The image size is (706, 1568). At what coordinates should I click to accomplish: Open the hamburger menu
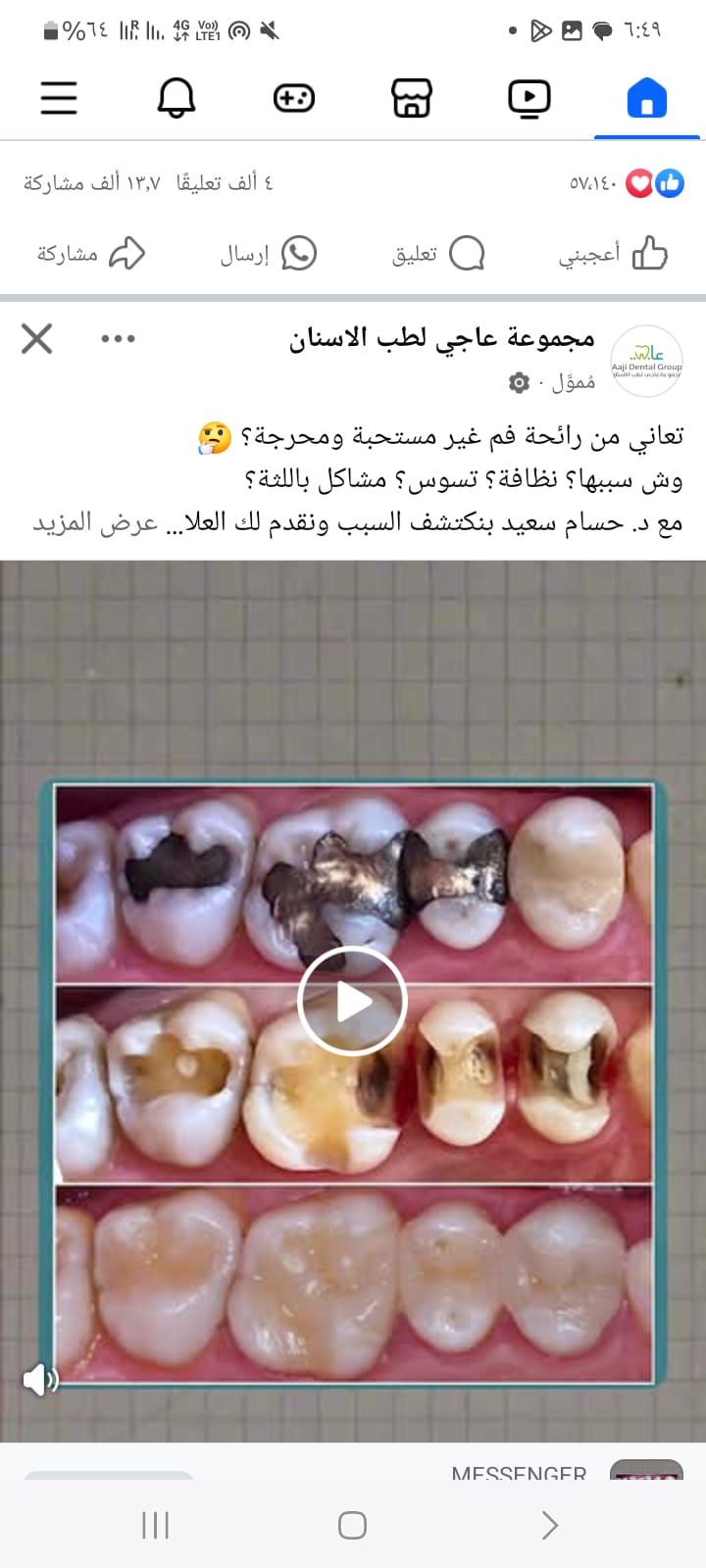coord(59,98)
